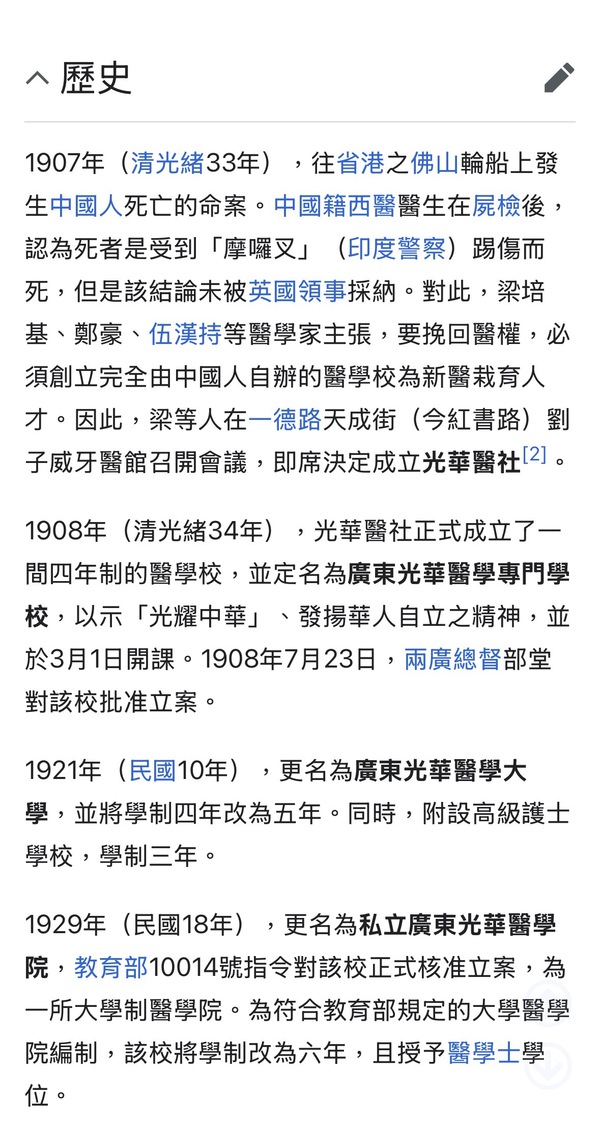Jump to footnote reference [2]
This screenshot has width=600, height=1126.
tap(535, 457)
